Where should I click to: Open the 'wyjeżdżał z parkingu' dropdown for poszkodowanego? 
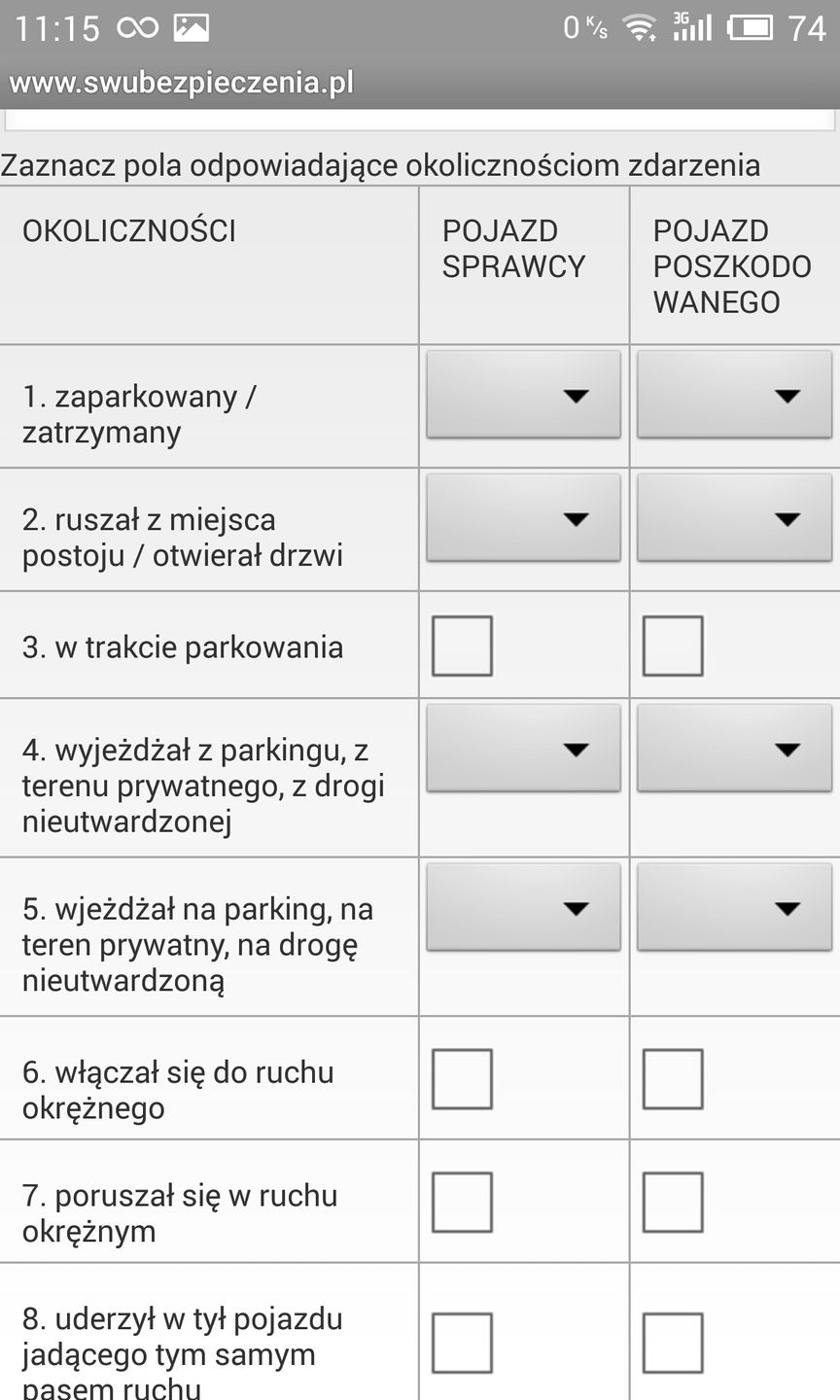coord(734,749)
